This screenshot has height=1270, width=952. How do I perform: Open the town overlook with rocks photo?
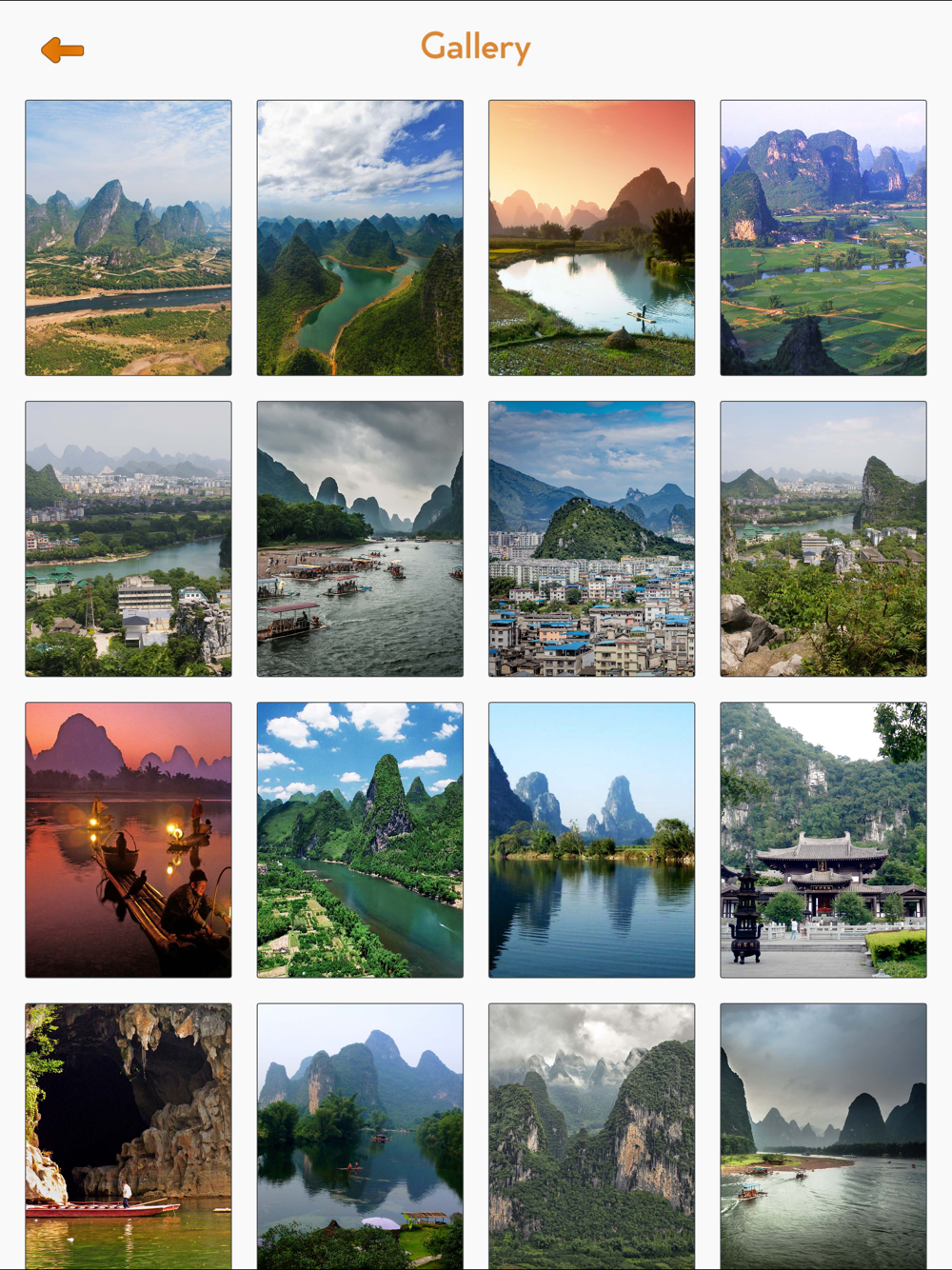823,539
